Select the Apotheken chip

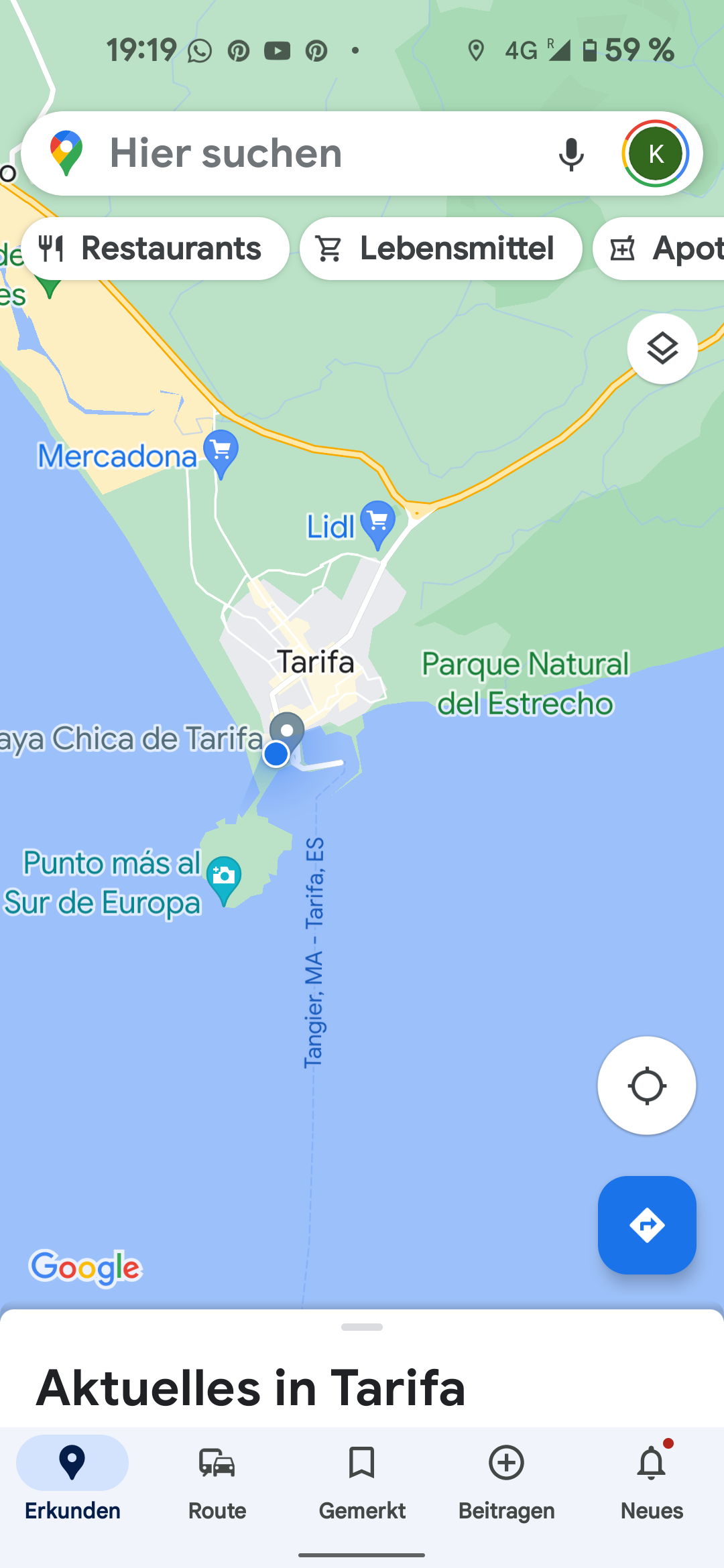point(664,249)
